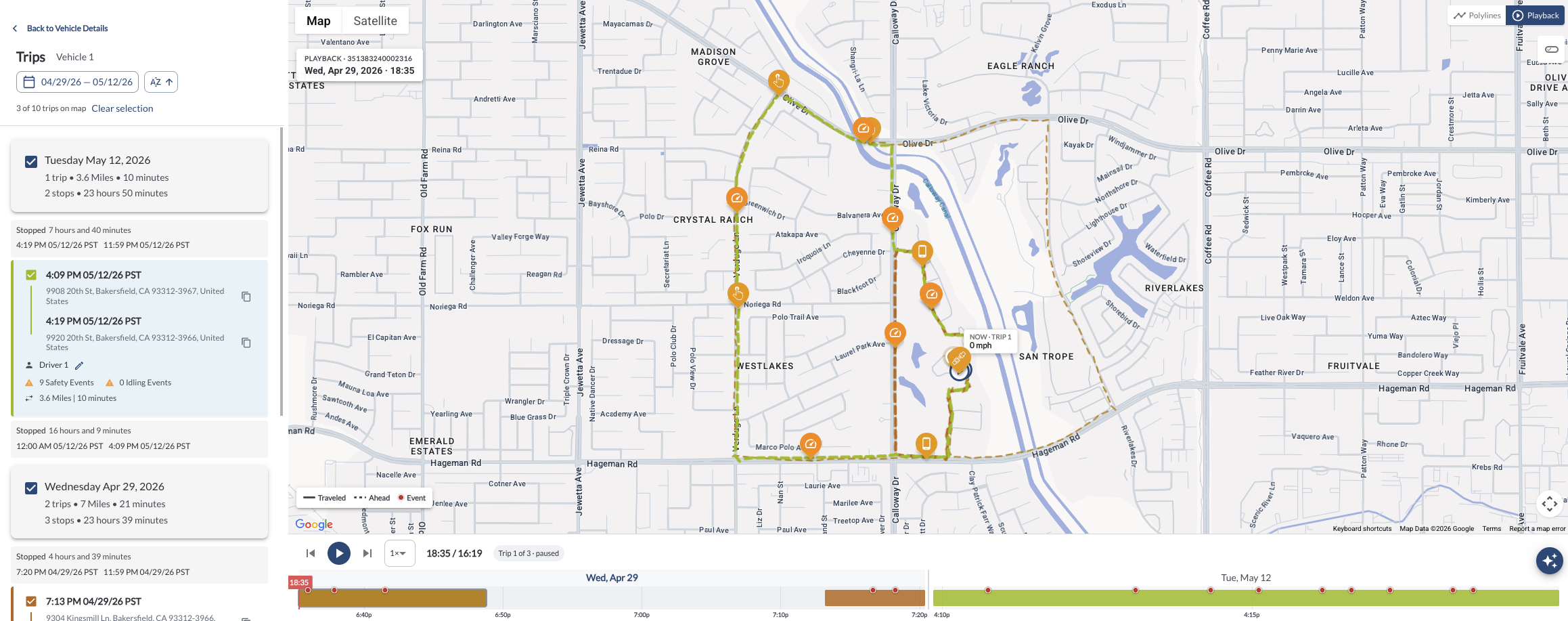Viewport: 1568px width, 621px height.
Task: Go back to Vehicle Details
Action: [x=61, y=28]
